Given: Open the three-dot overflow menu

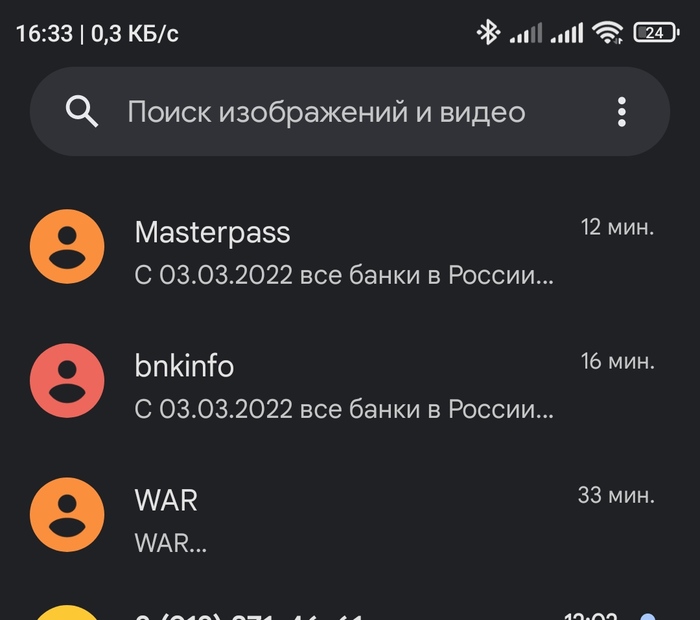Looking at the screenshot, I should (621, 112).
